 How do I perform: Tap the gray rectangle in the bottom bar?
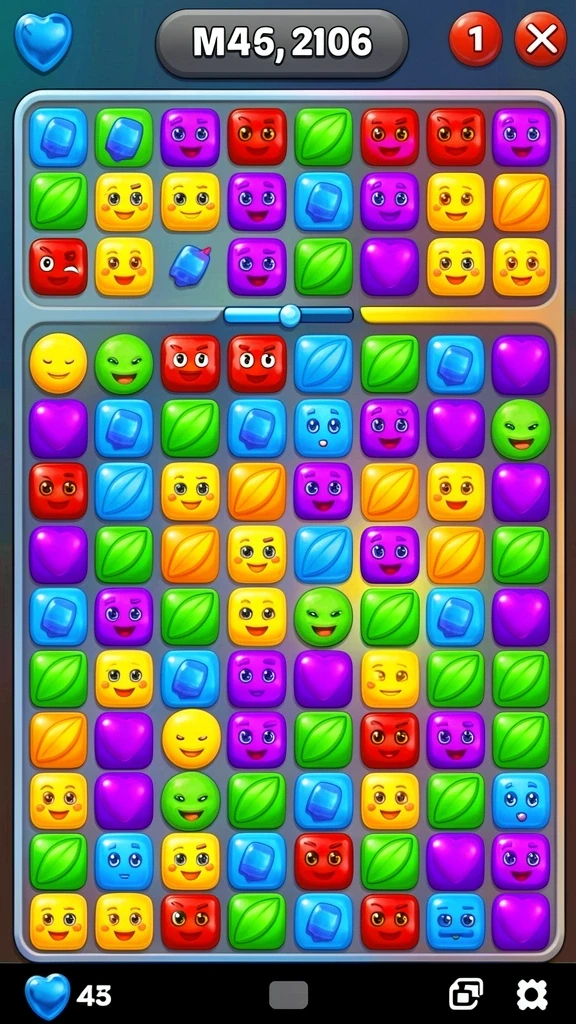[288, 995]
